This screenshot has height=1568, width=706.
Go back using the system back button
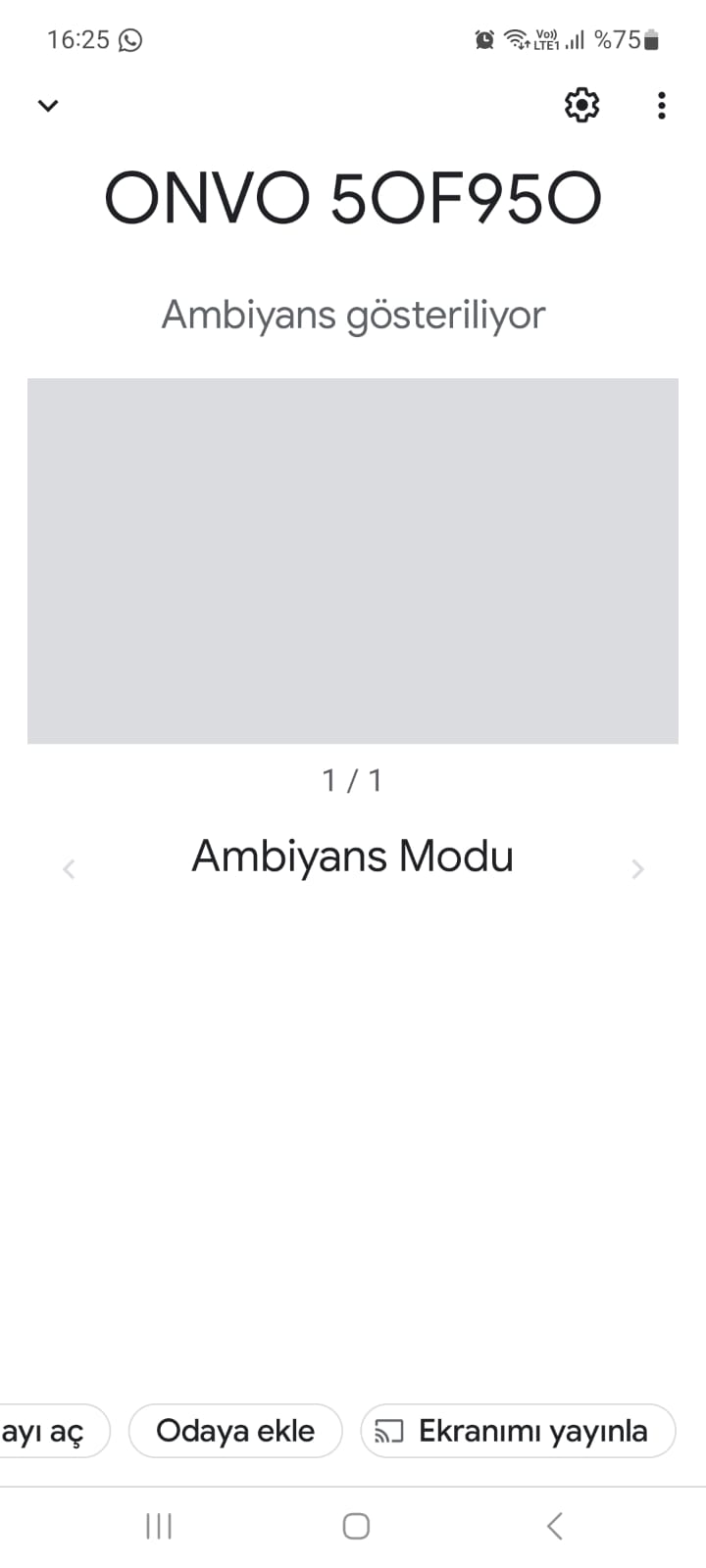pyautogui.click(x=554, y=1526)
